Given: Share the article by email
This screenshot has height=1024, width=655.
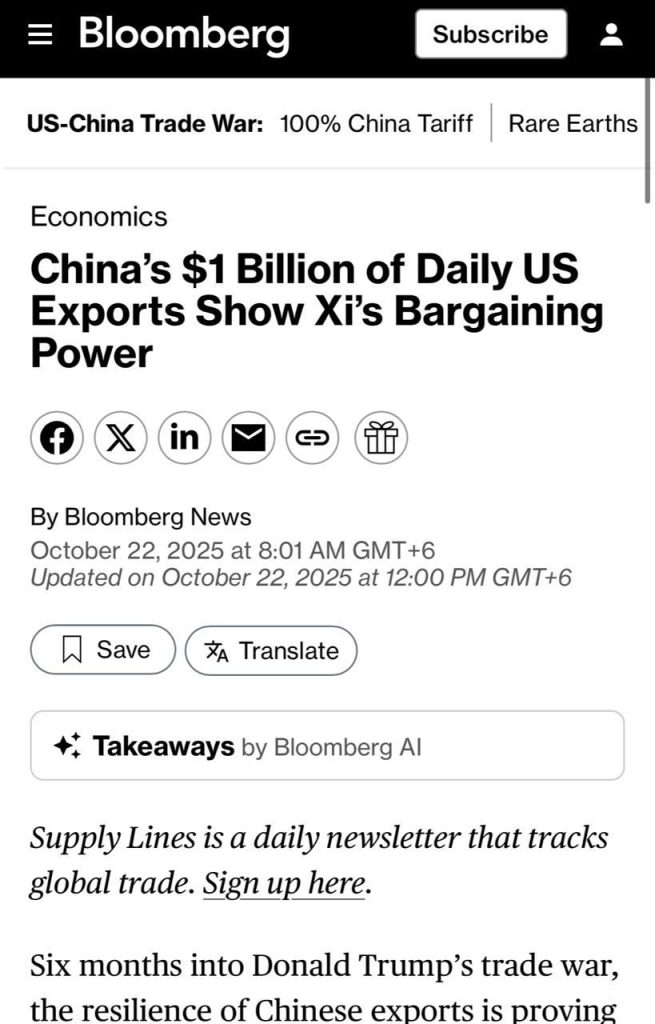Looking at the screenshot, I should click(x=248, y=438).
